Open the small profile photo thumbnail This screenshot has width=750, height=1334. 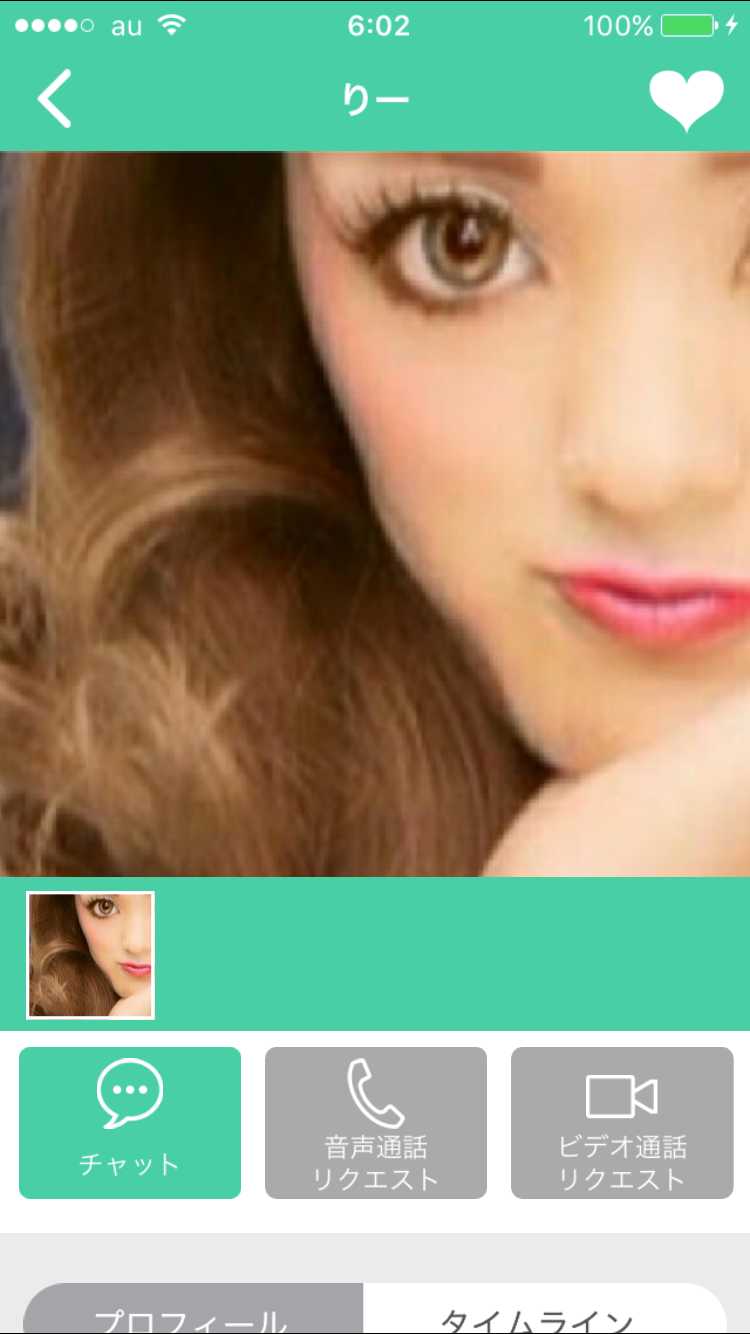91,955
